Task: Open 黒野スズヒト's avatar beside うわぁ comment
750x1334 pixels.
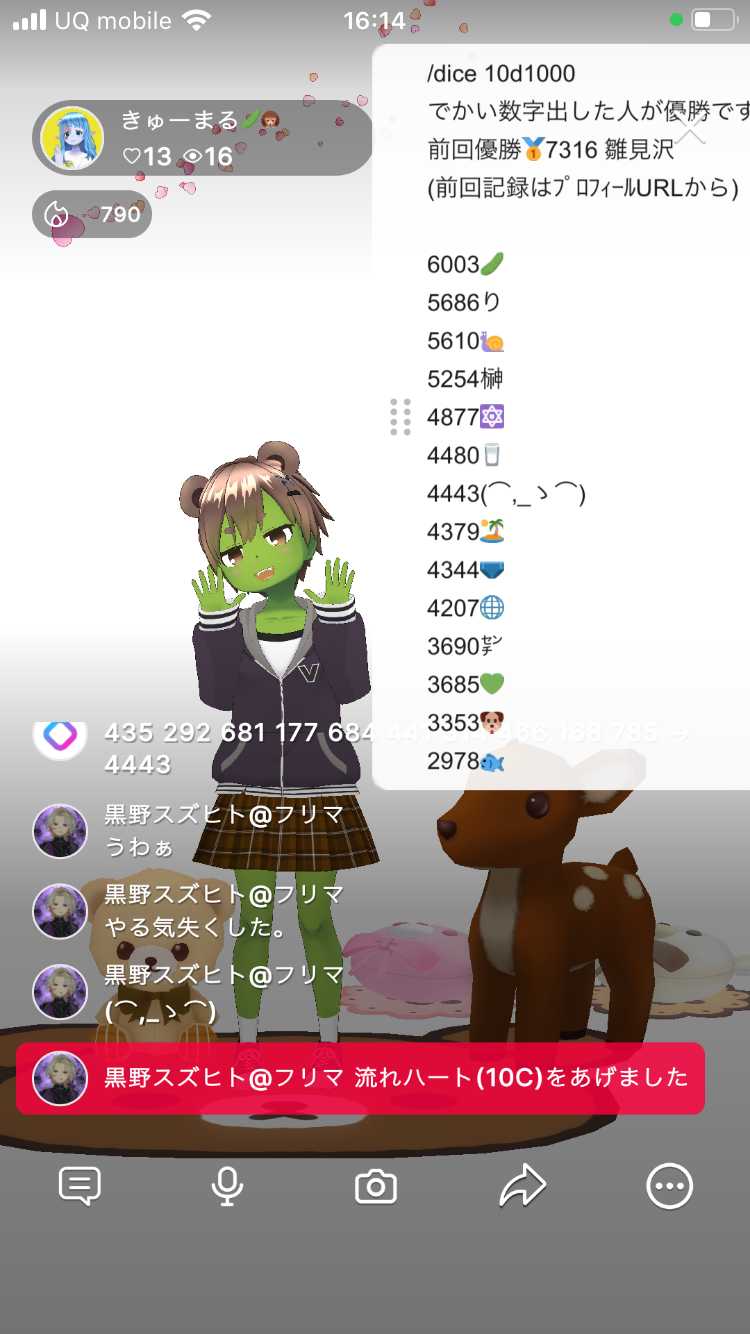Action: pos(60,831)
